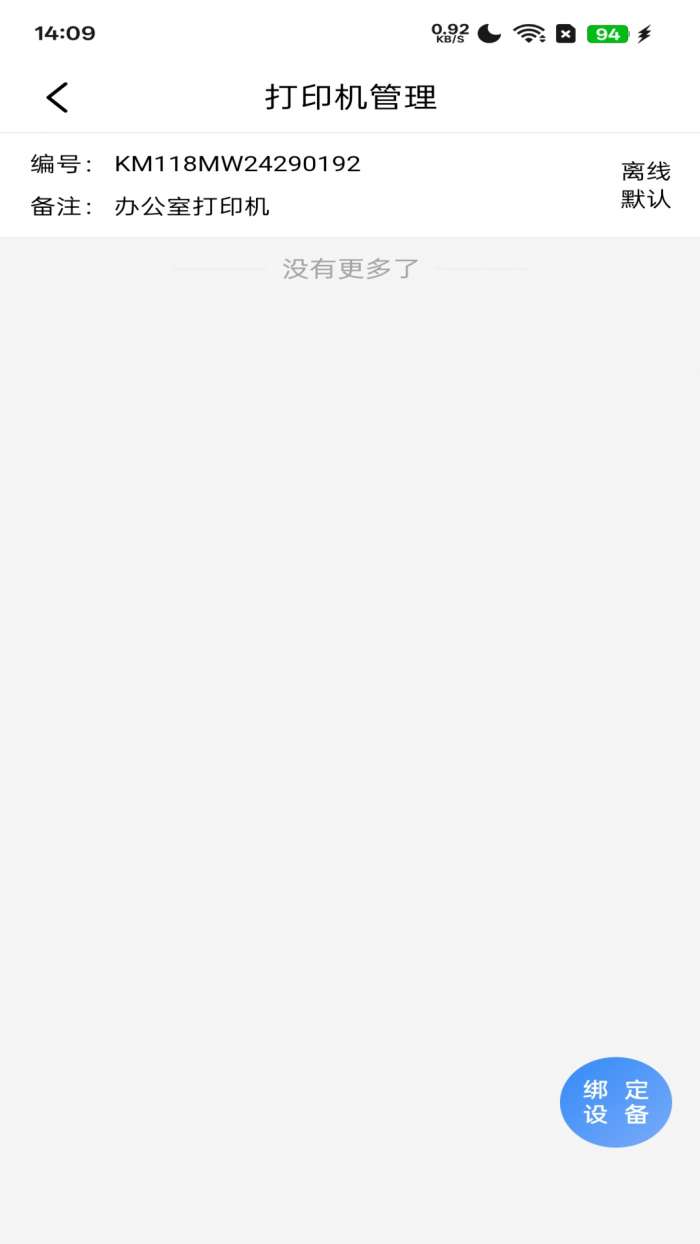700x1244 pixels.
Task: Go back from 打印机管理 page
Action: 58,97
